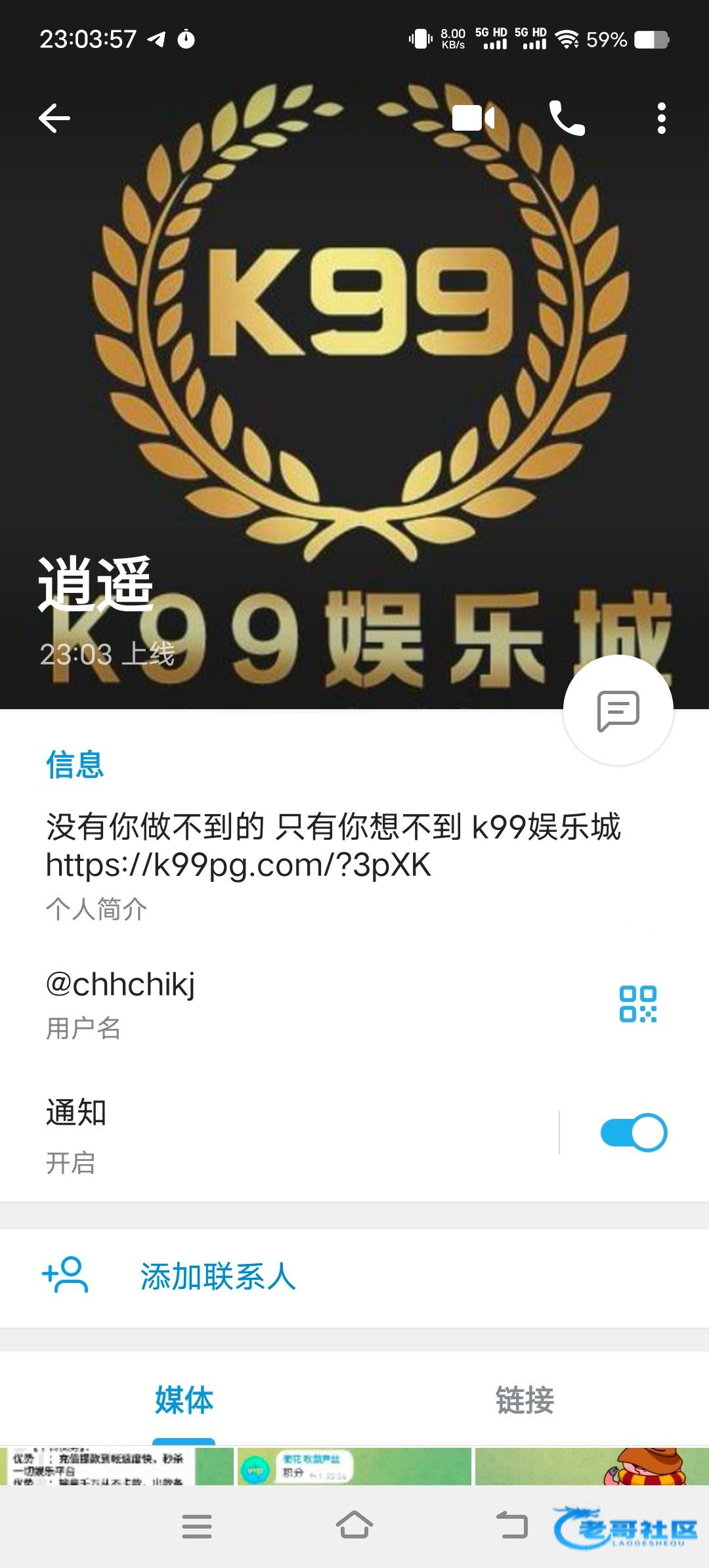Open the first media thumbnail
This screenshot has width=709, height=1568.
pos(117,1466)
